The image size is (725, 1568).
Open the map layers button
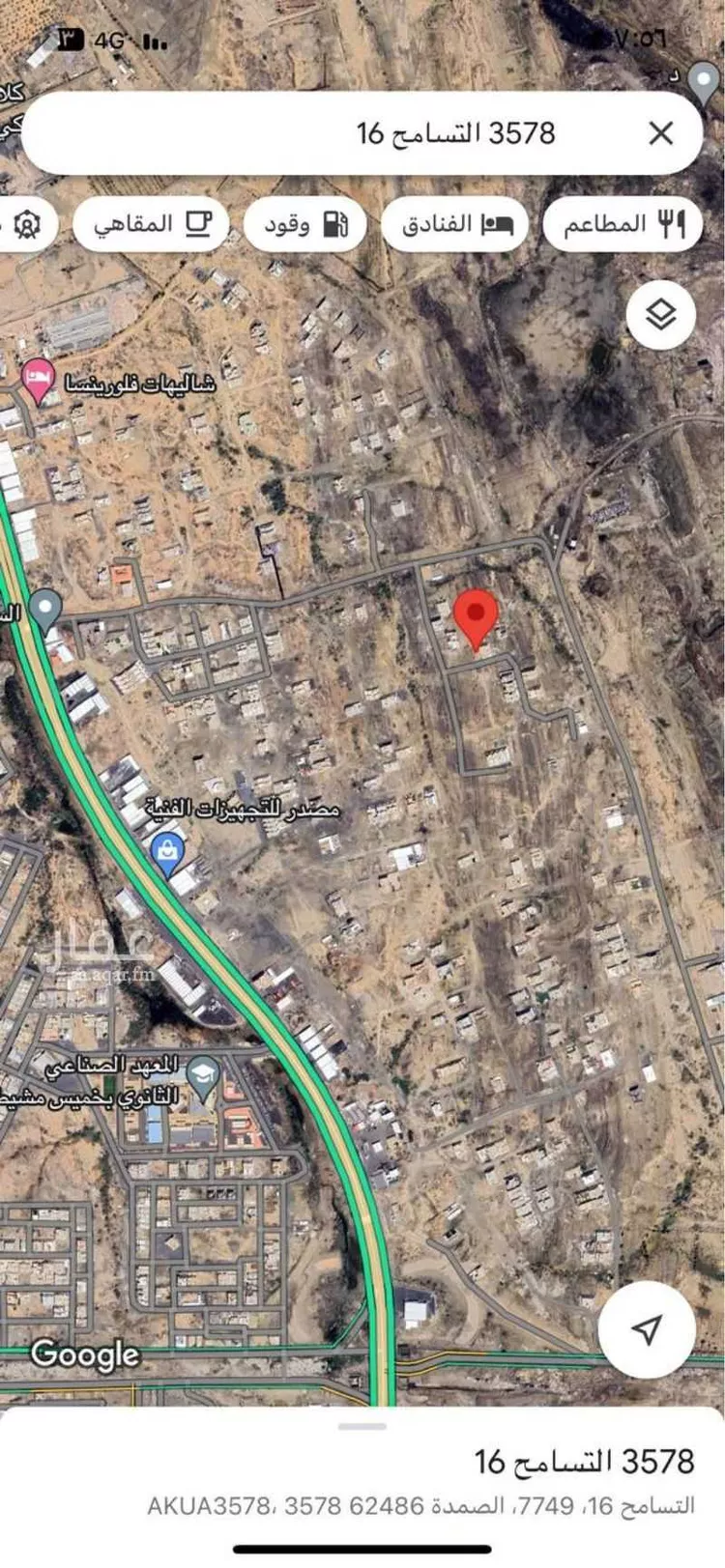[660, 315]
